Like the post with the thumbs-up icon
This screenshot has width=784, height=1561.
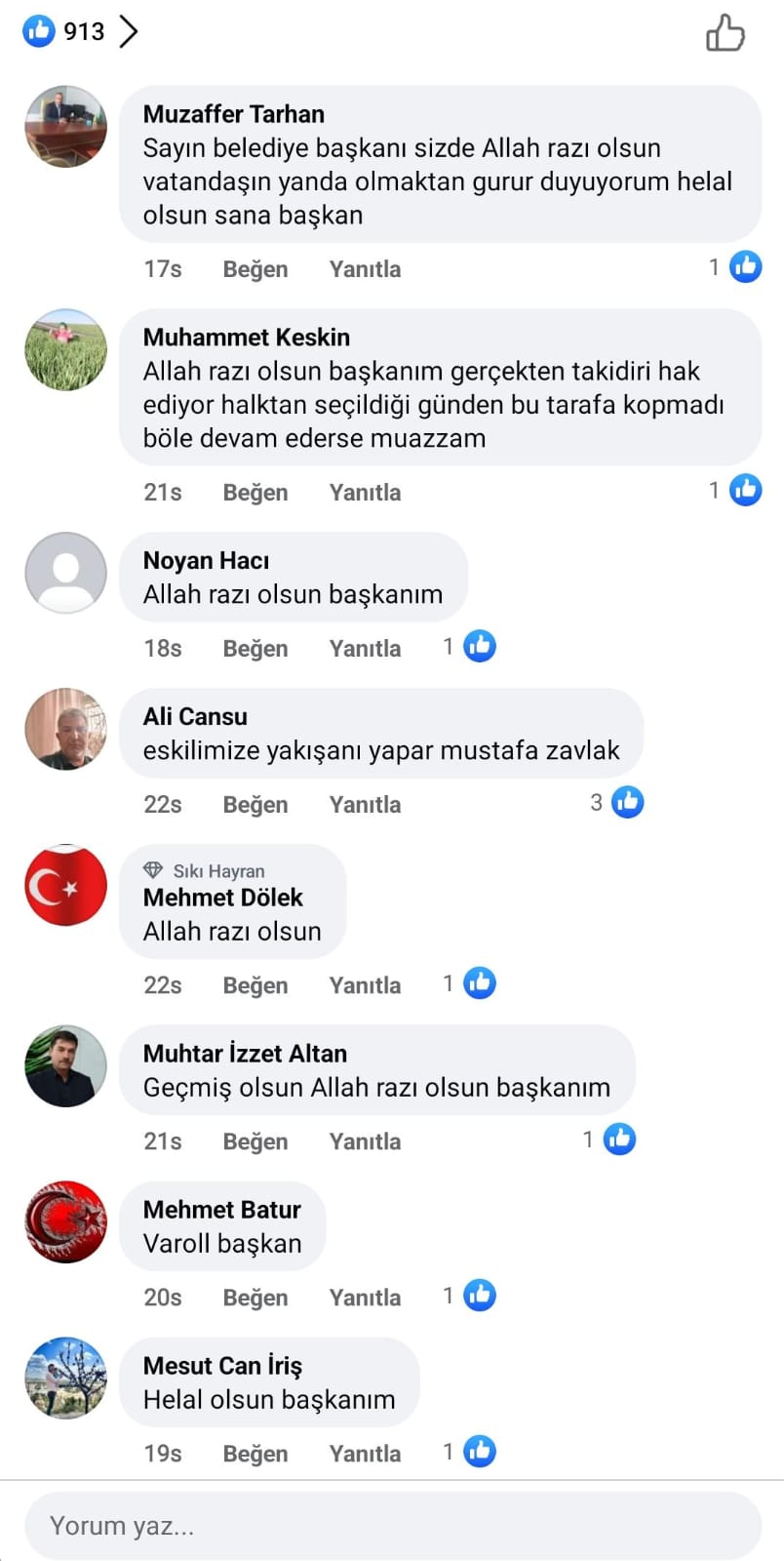coord(725,32)
